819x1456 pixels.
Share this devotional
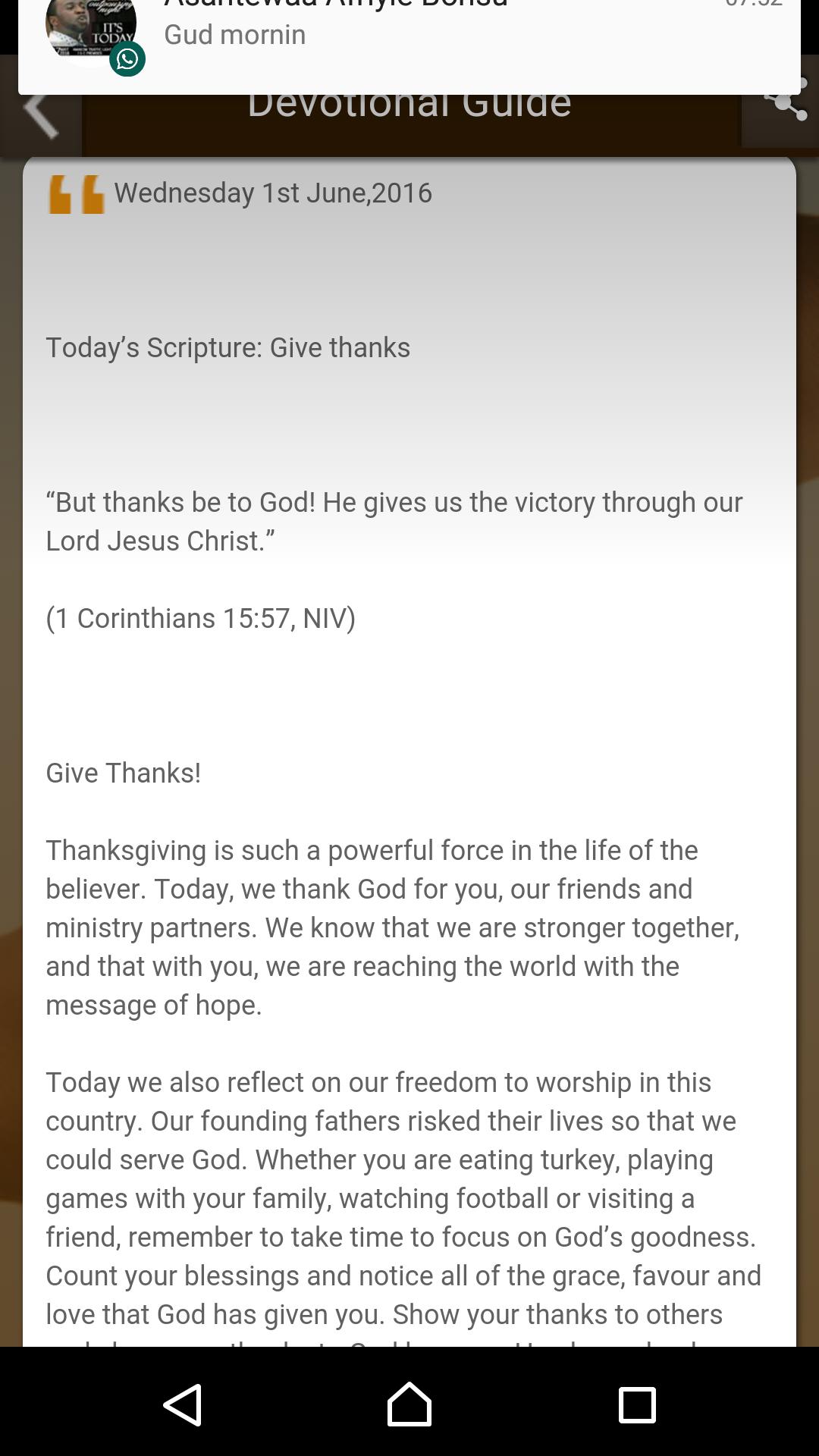point(781,115)
